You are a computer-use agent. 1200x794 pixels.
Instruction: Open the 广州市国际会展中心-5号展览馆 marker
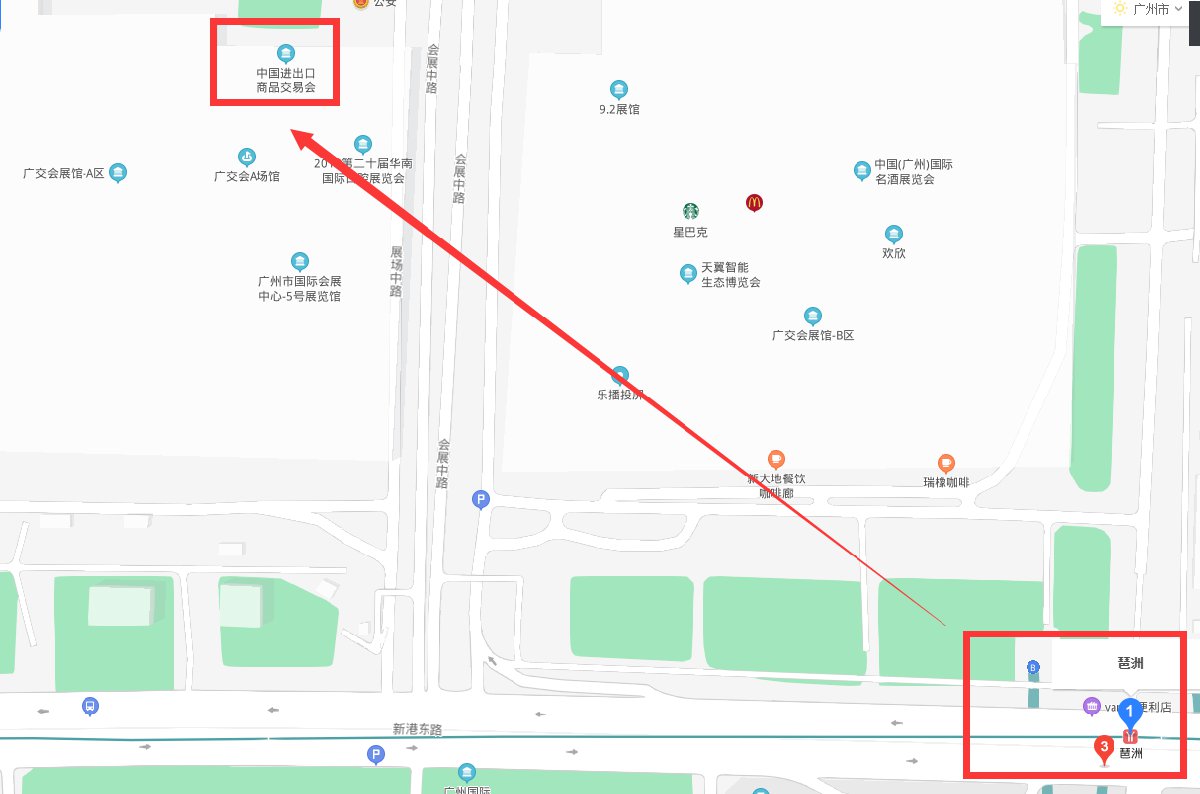point(299,262)
